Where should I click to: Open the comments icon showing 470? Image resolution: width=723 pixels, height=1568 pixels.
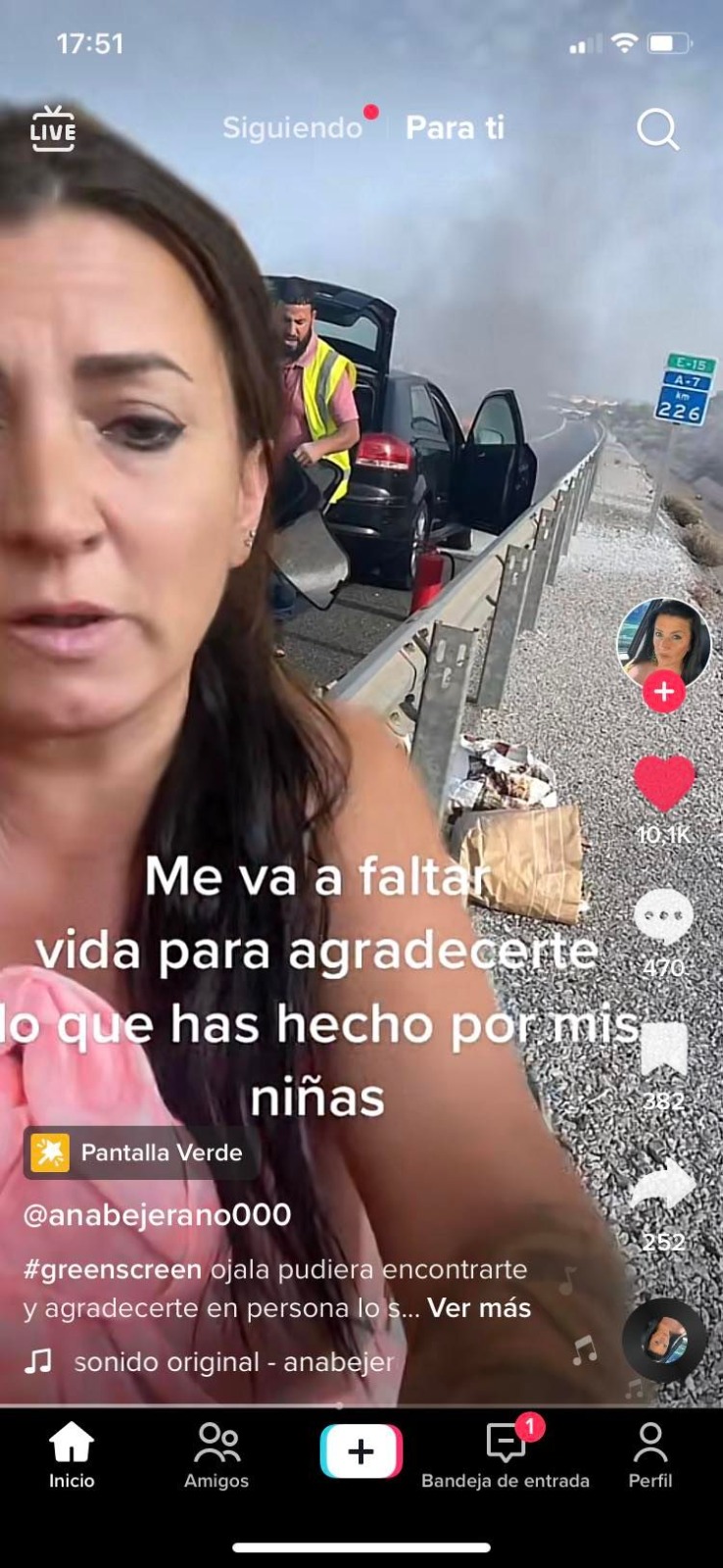coord(665,913)
